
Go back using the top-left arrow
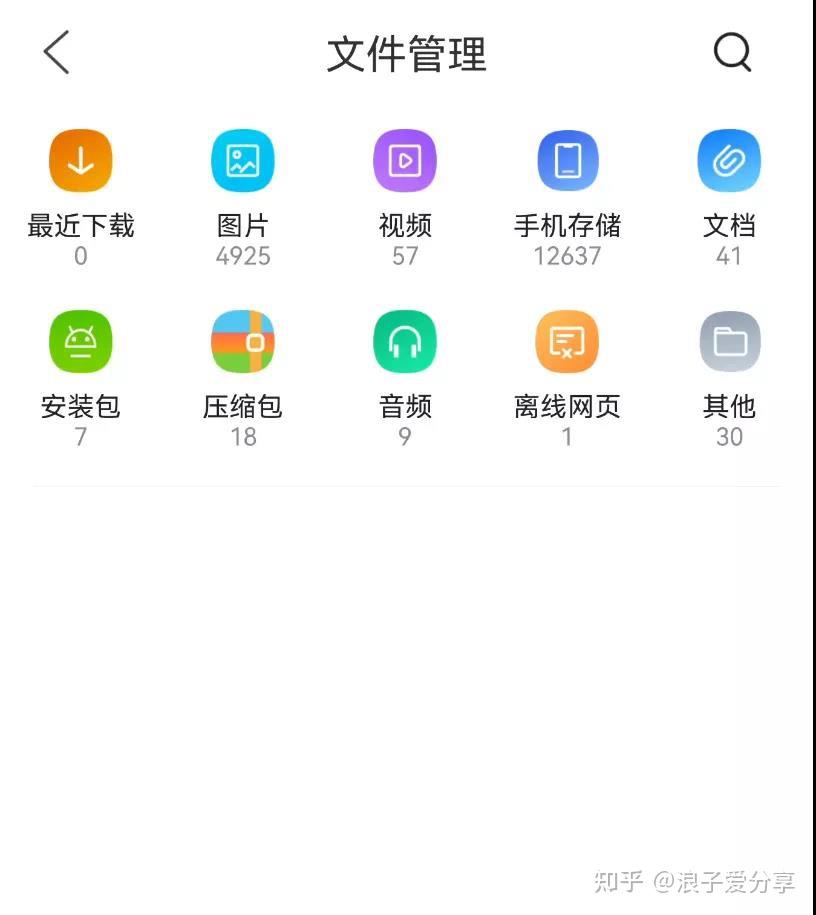pos(57,52)
